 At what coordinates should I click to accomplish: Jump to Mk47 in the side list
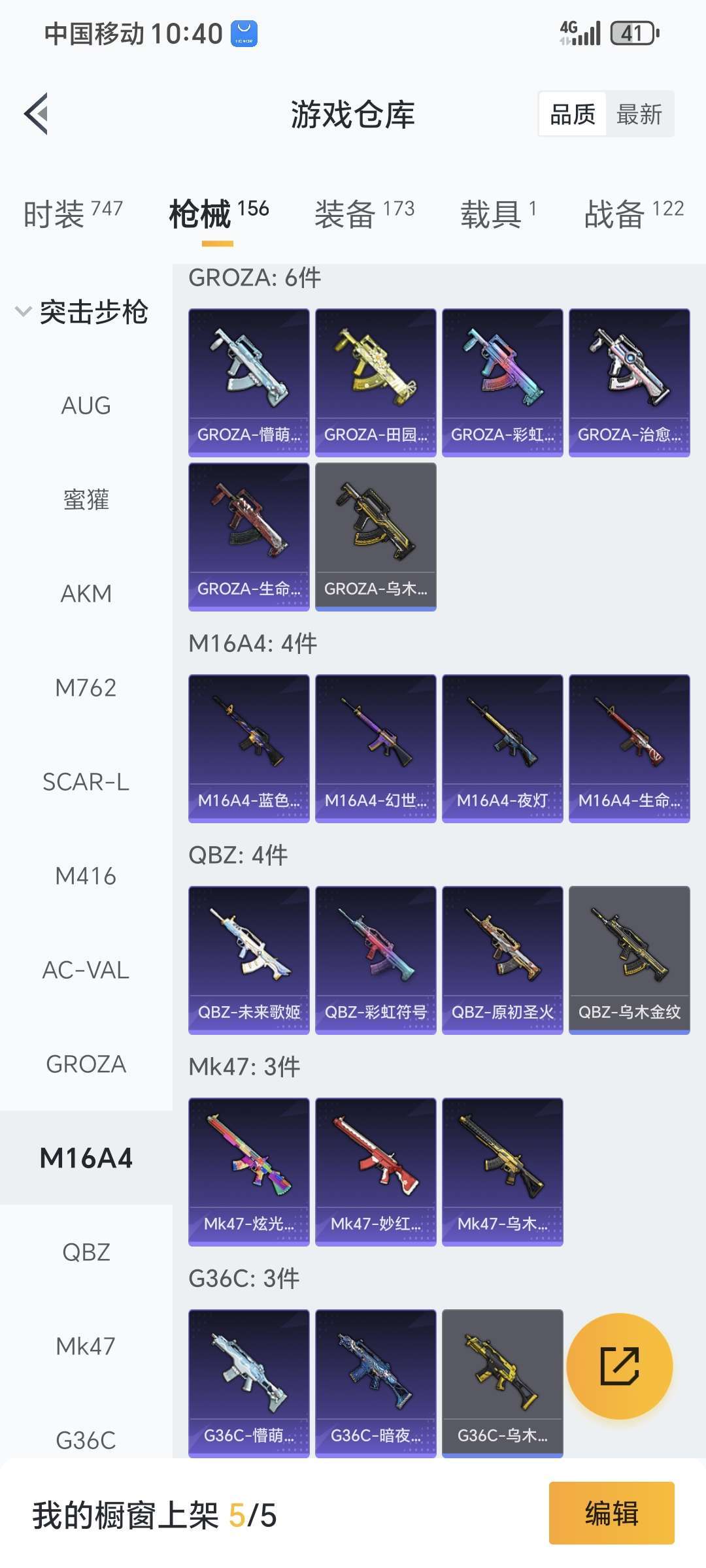[86, 1347]
